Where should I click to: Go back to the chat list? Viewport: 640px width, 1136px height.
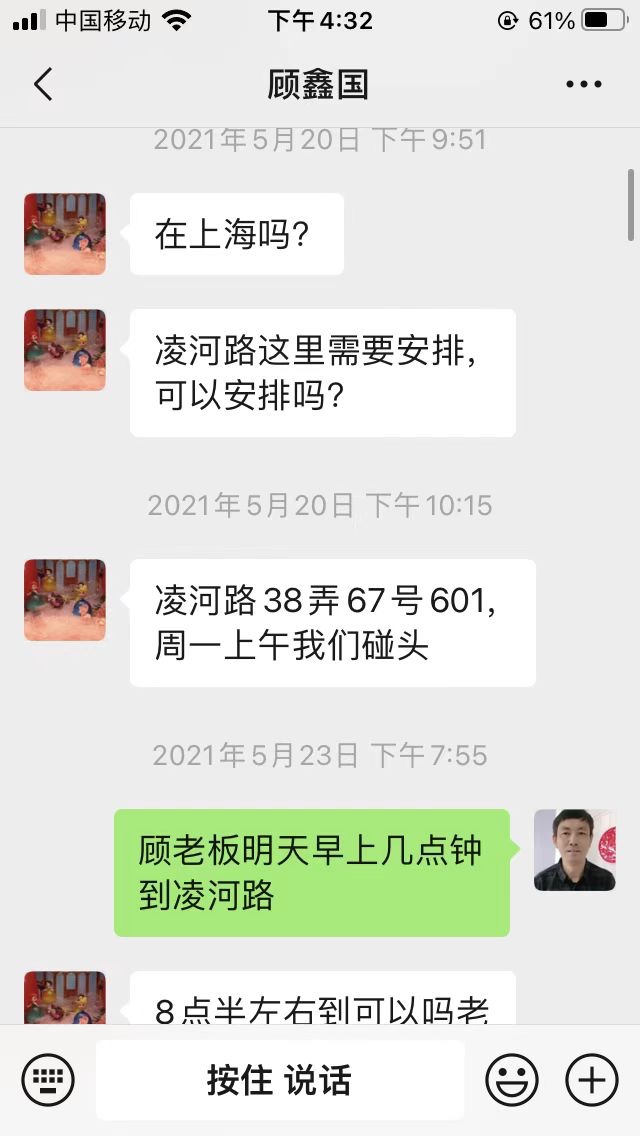point(43,84)
